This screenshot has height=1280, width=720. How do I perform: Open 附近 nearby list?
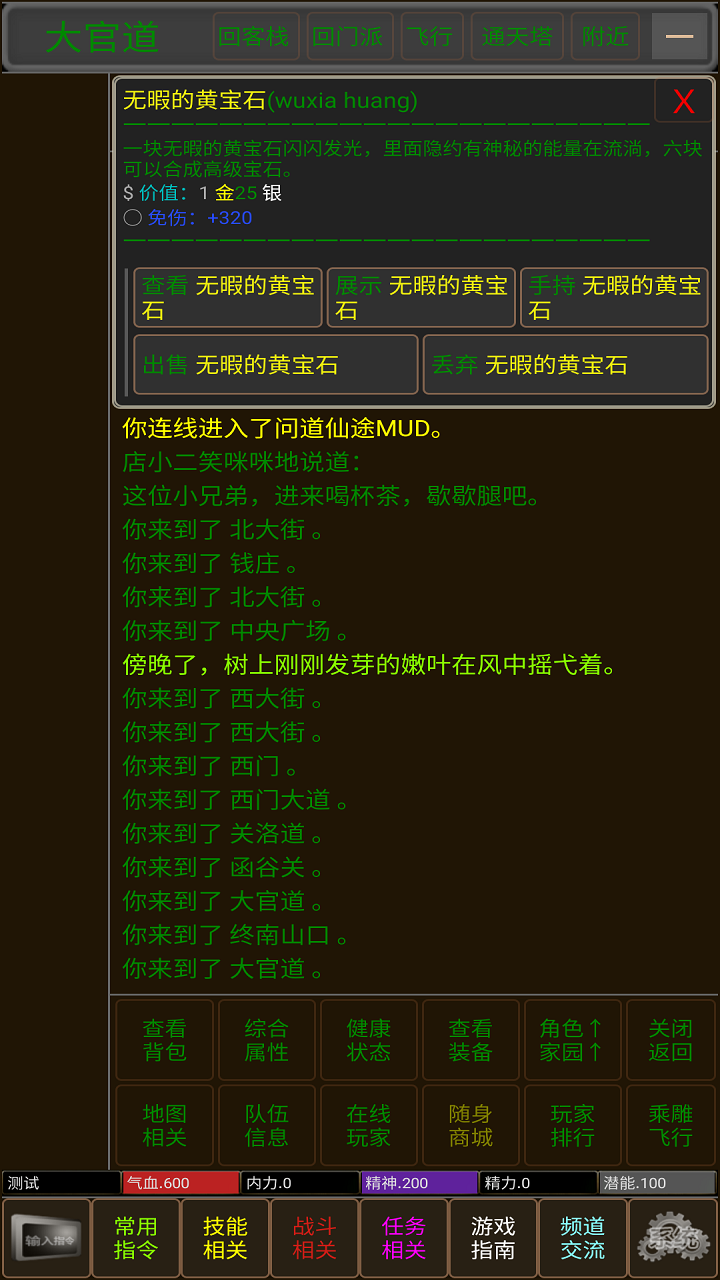pyautogui.click(x=605, y=37)
